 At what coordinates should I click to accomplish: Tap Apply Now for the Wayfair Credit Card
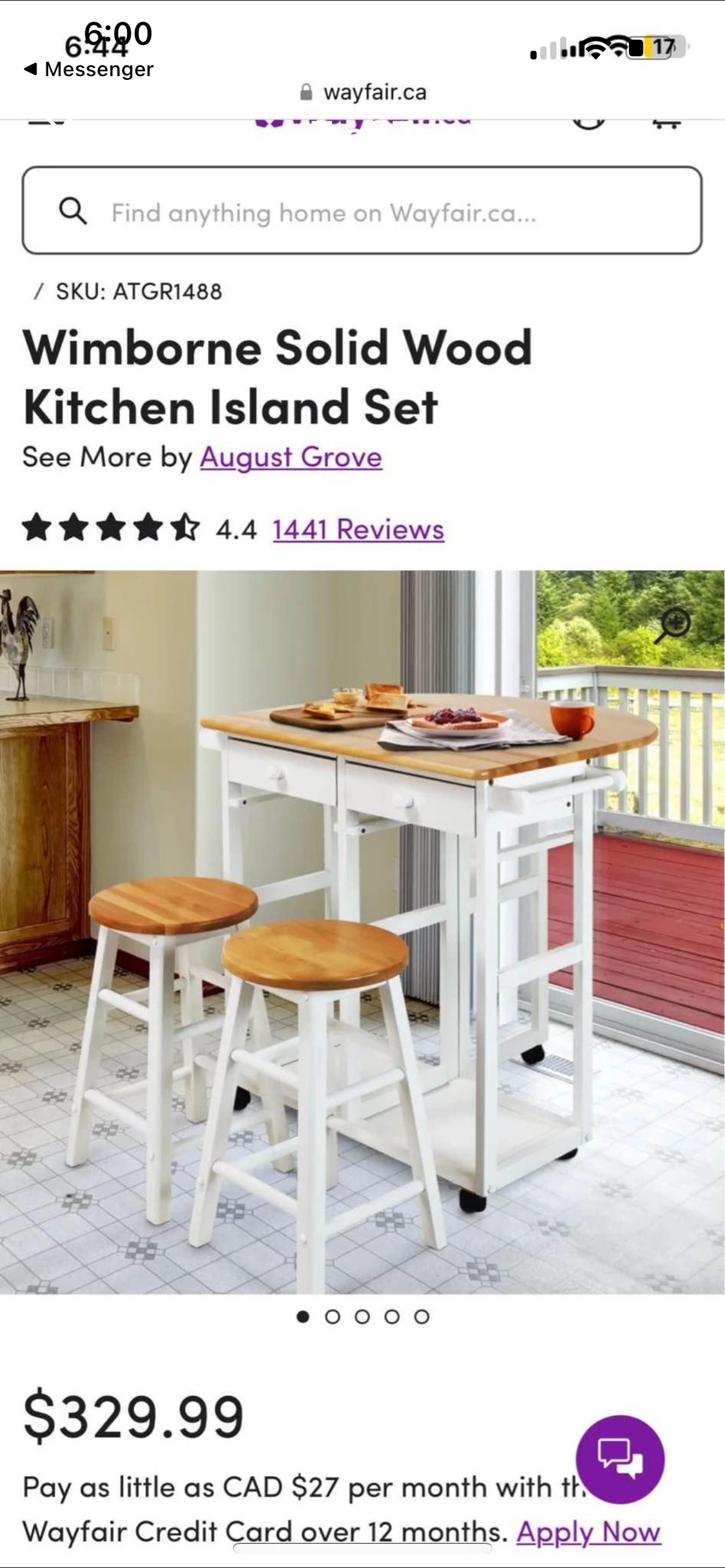coord(589,1532)
